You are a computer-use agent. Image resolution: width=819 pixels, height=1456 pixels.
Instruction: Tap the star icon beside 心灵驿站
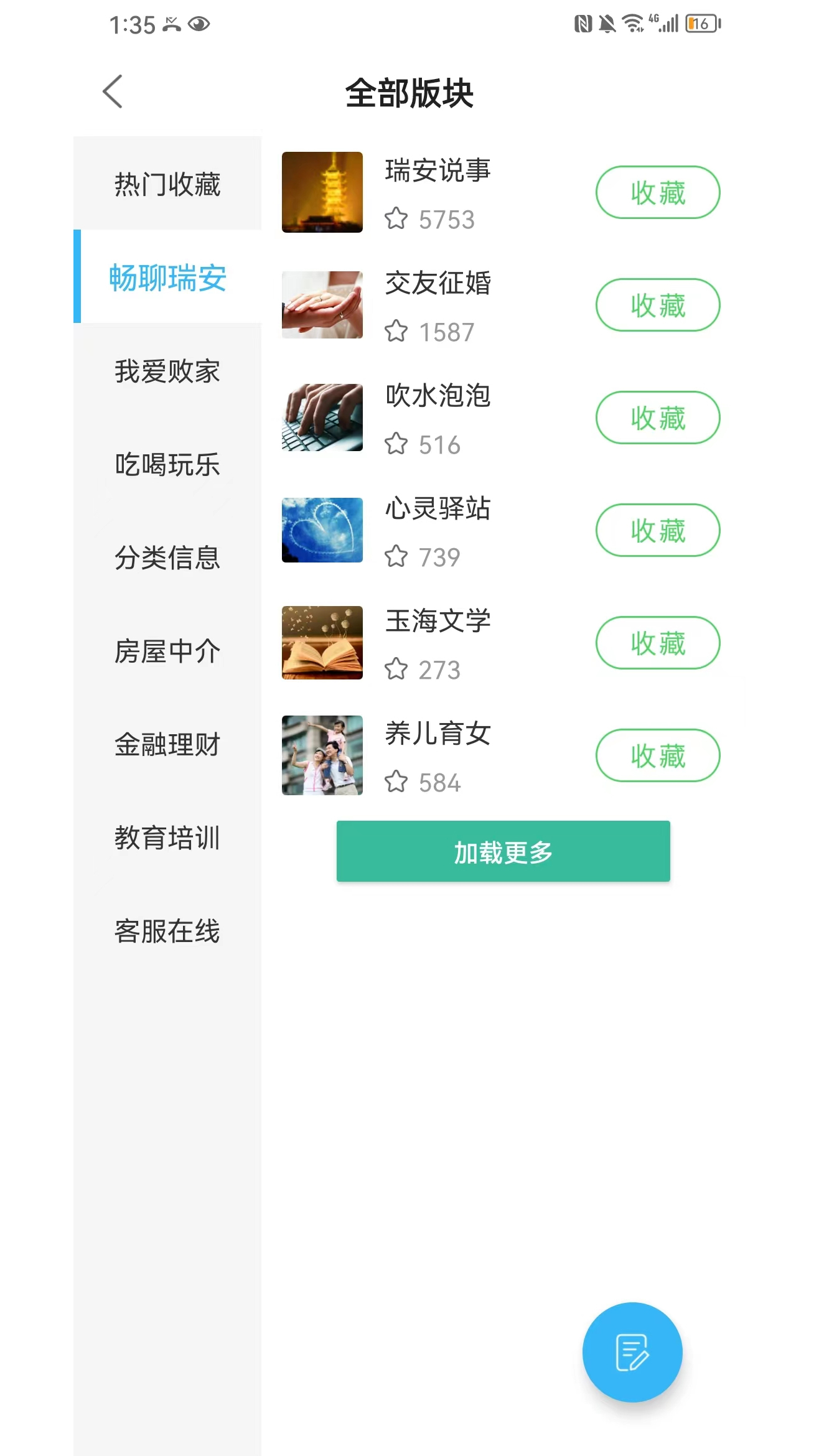click(396, 557)
